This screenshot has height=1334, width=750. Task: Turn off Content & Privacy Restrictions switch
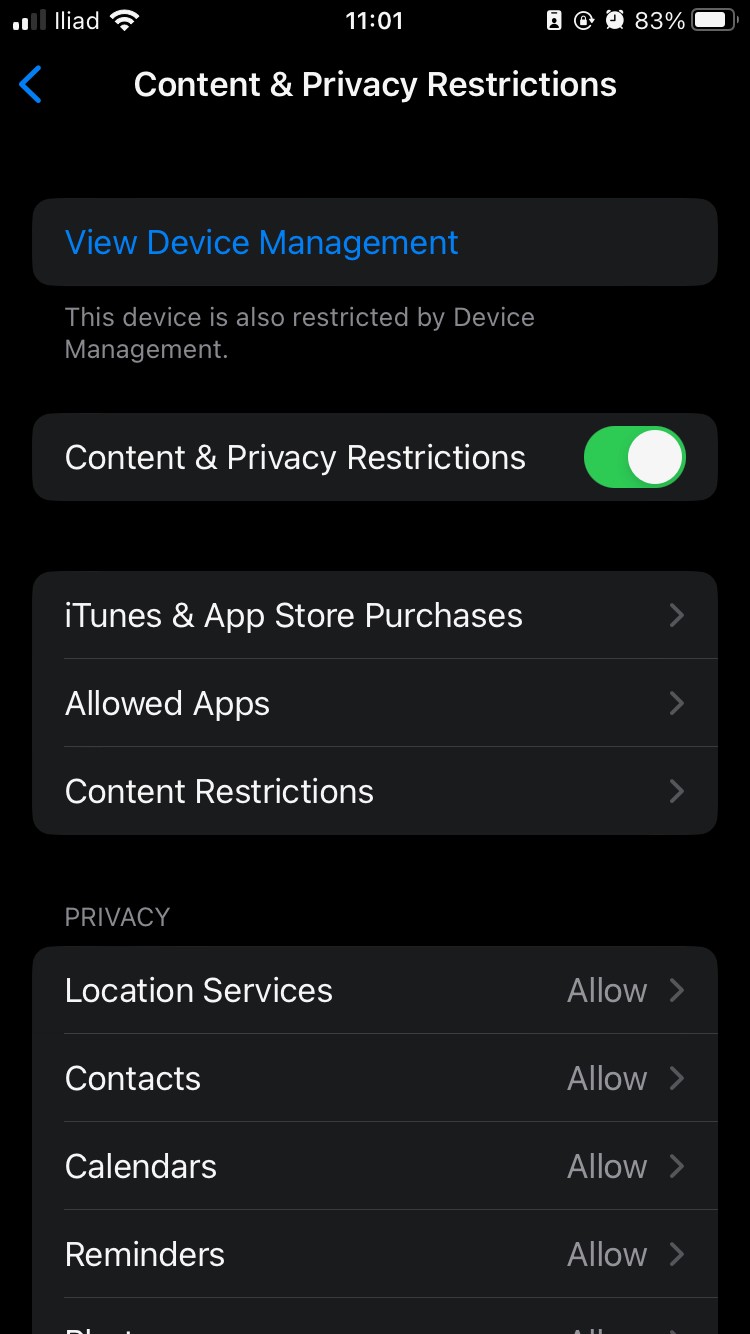pyautogui.click(x=634, y=458)
